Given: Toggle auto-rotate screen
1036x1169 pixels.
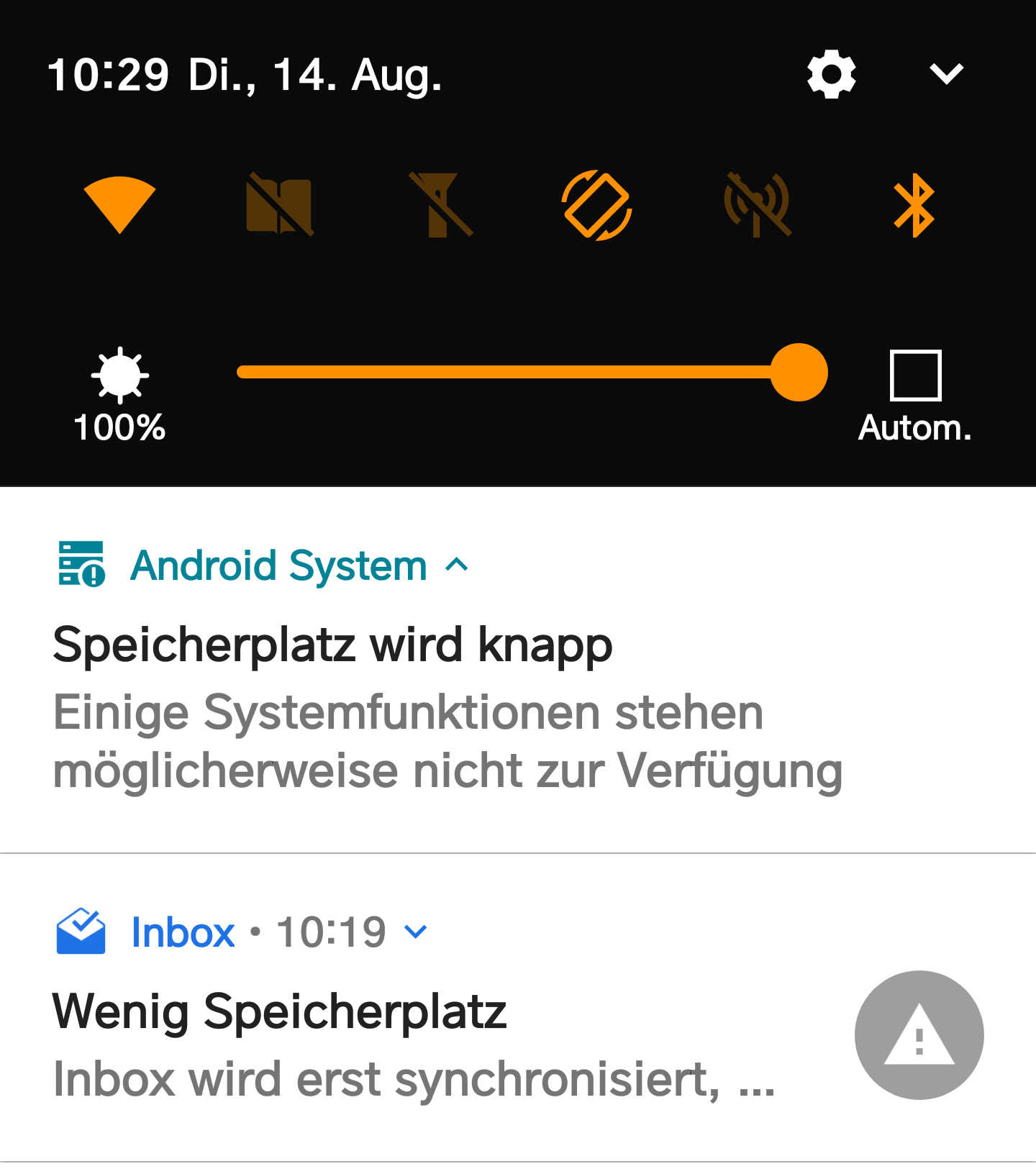Looking at the screenshot, I should (x=596, y=205).
